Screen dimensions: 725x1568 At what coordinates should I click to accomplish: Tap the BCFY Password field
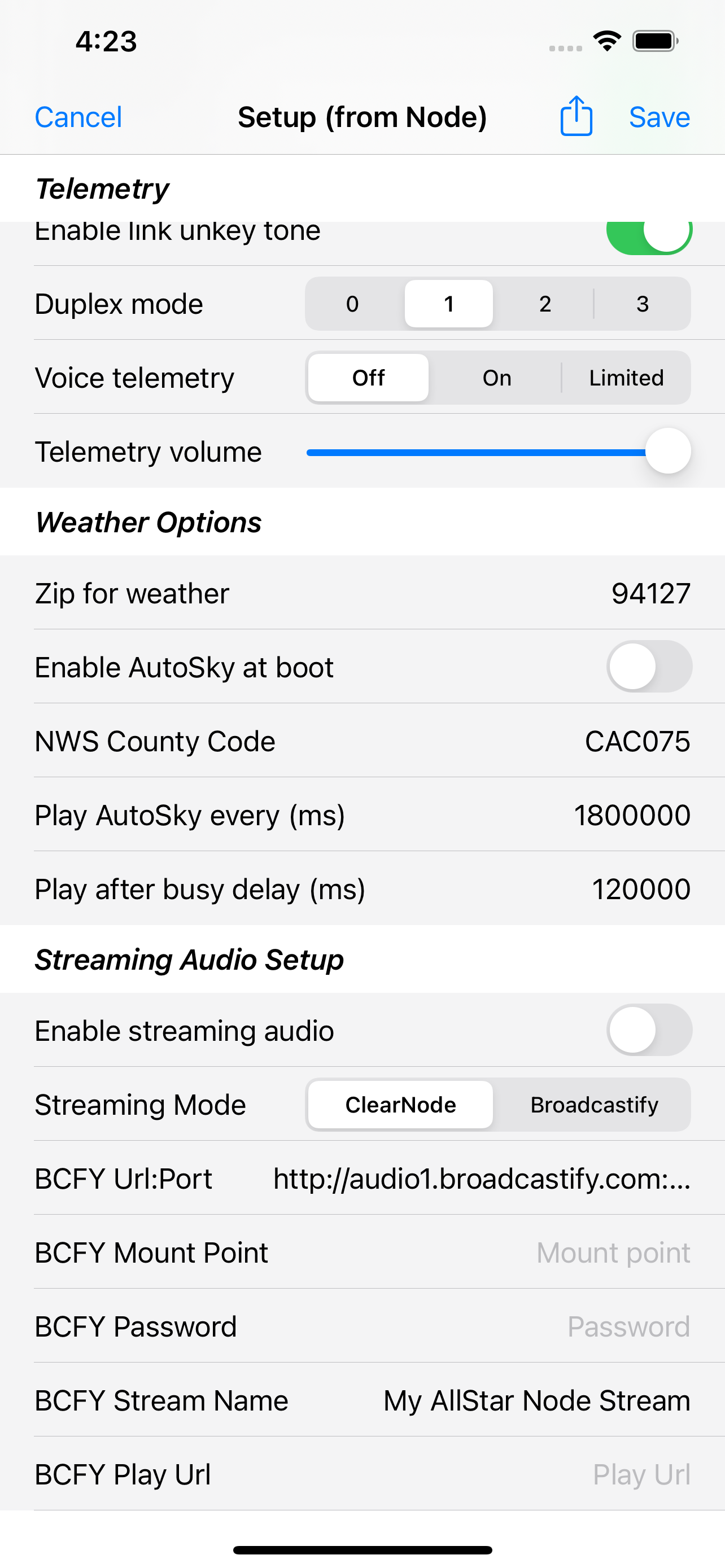pyautogui.click(x=628, y=1327)
